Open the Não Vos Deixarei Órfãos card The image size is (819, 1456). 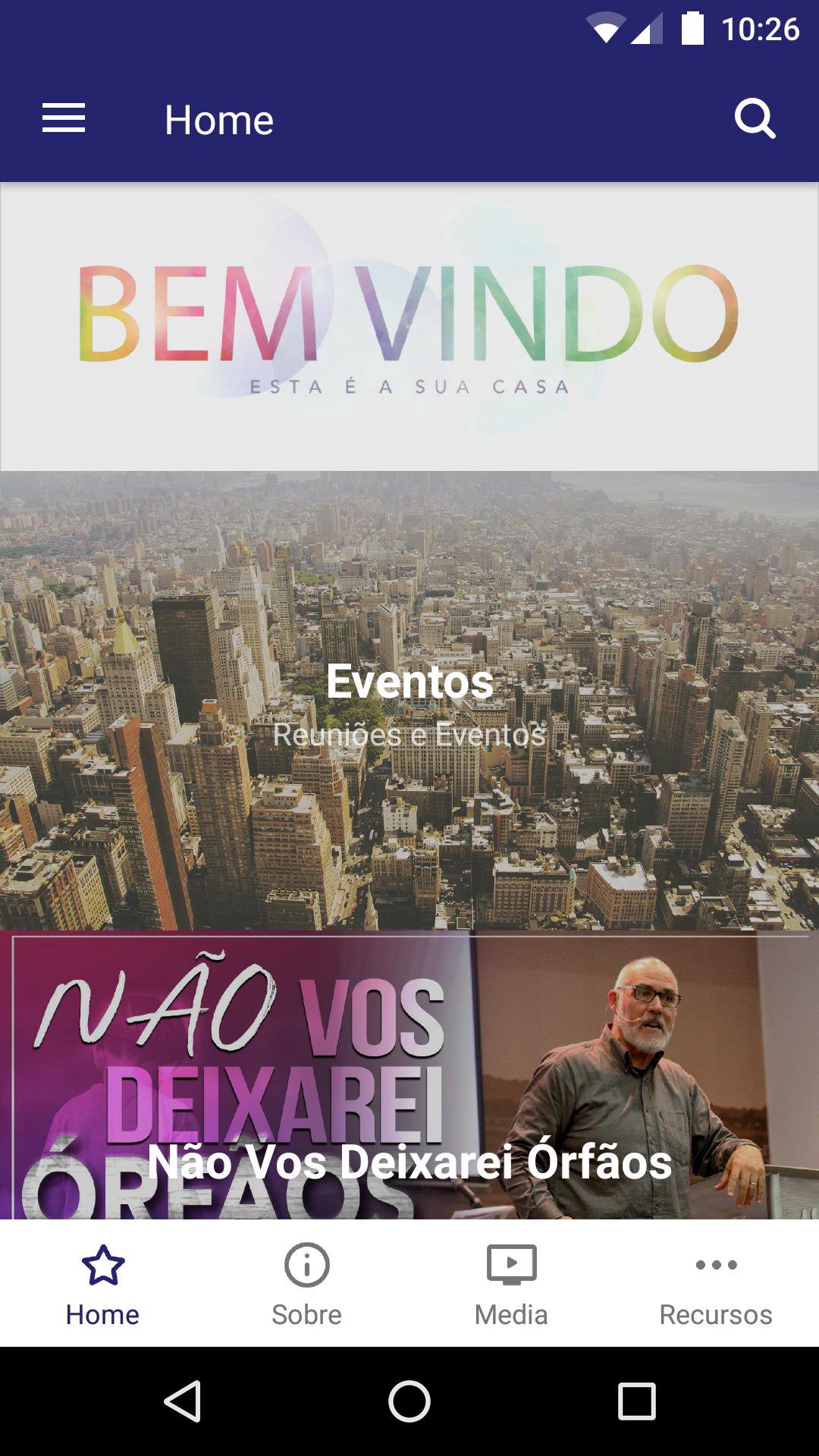point(409,1075)
